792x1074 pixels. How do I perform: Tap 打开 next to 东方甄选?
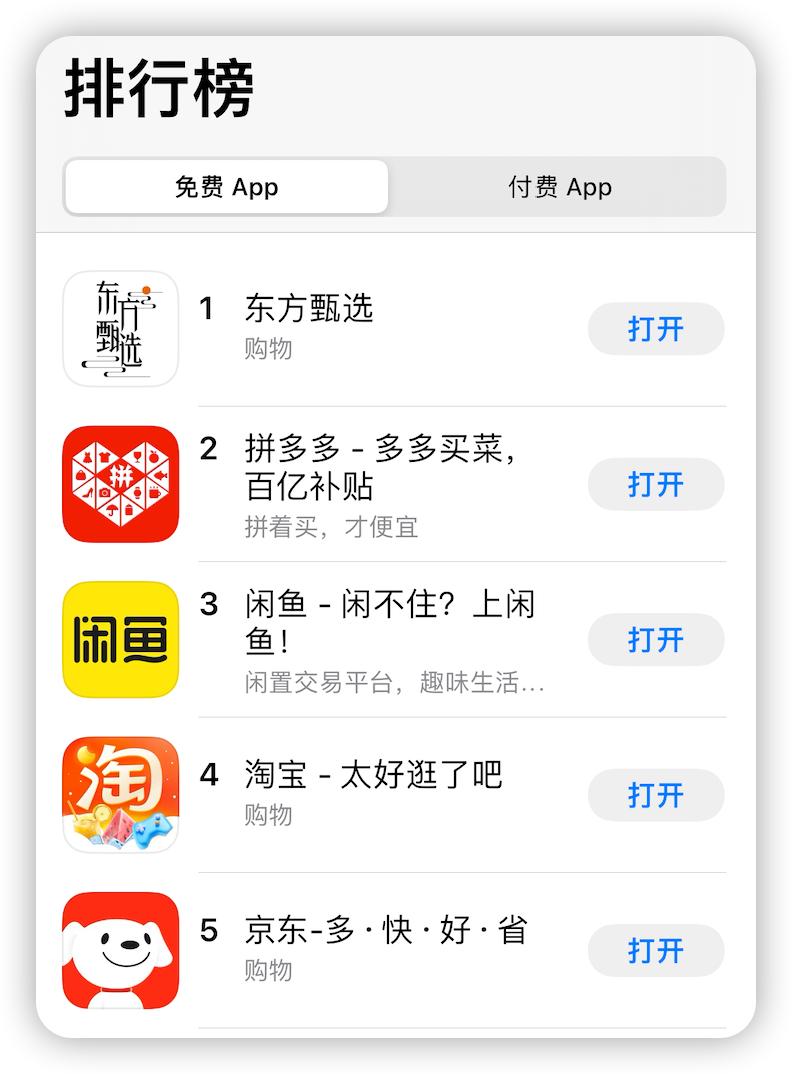(655, 329)
